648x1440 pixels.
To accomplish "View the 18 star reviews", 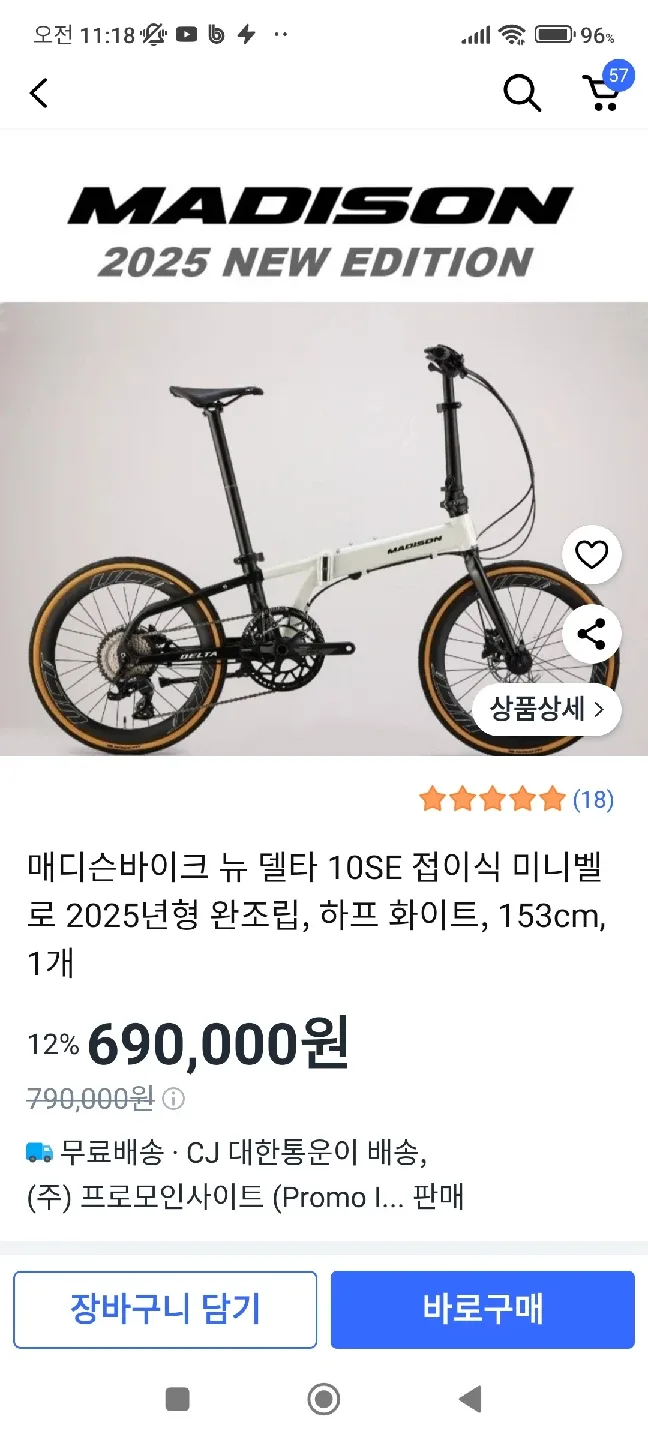I will [x=515, y=800].
